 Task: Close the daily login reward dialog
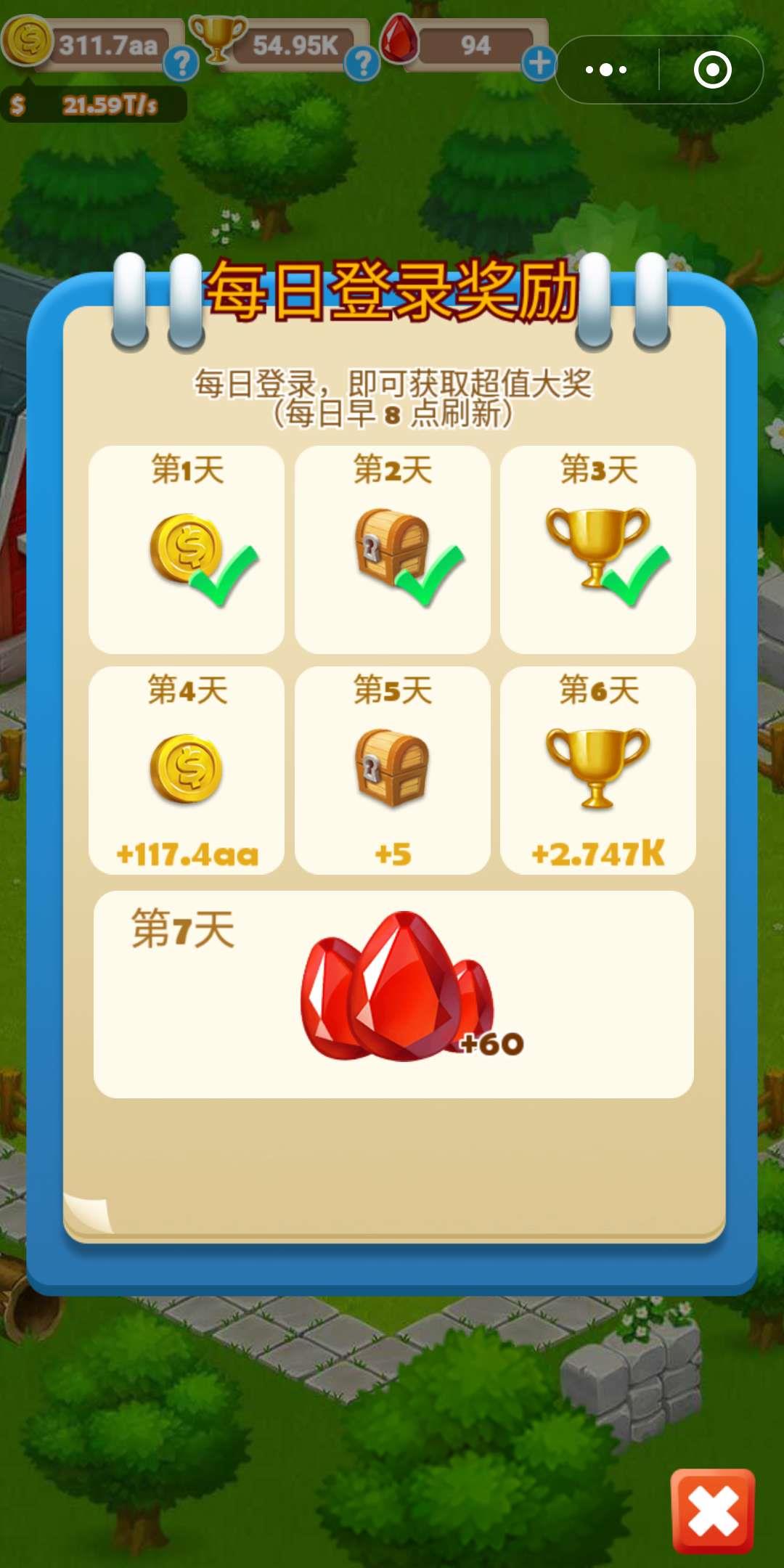click(x=713, y=1511)
